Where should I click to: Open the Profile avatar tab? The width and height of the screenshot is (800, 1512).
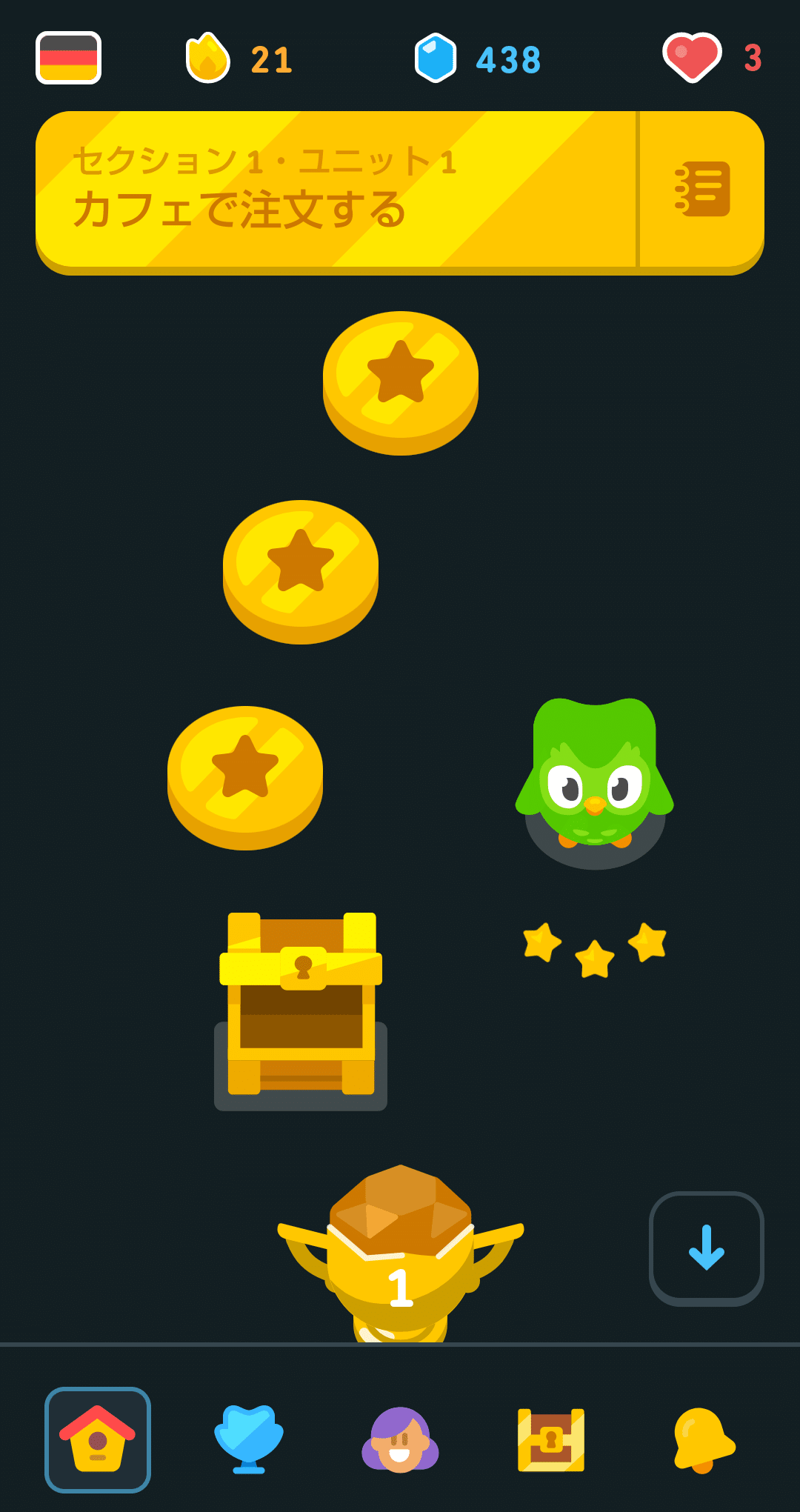[x=400, y=1439]
